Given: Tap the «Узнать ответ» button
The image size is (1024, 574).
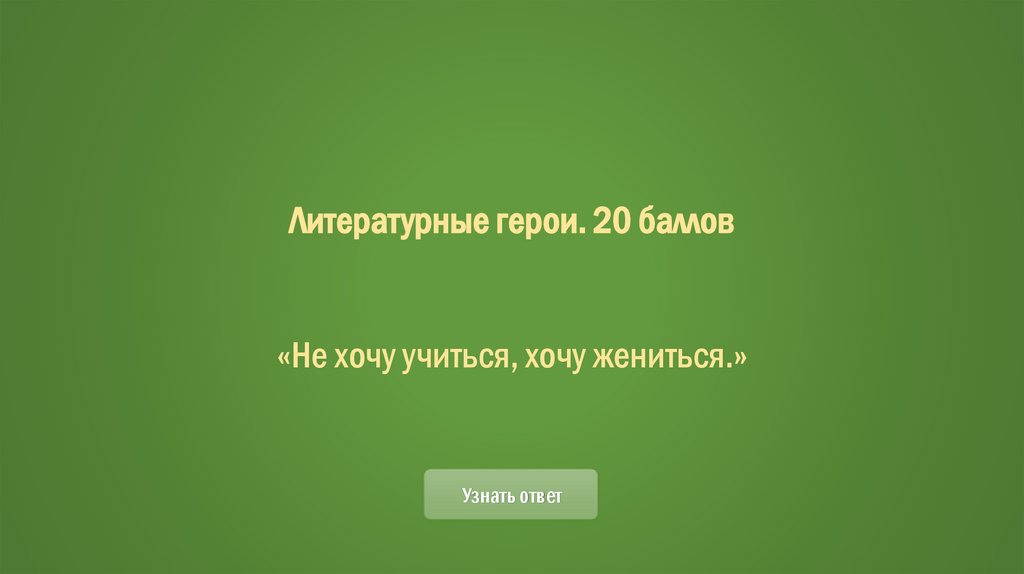Looking at the screenshot, I should pyautogui.click(x=511, y=494).
